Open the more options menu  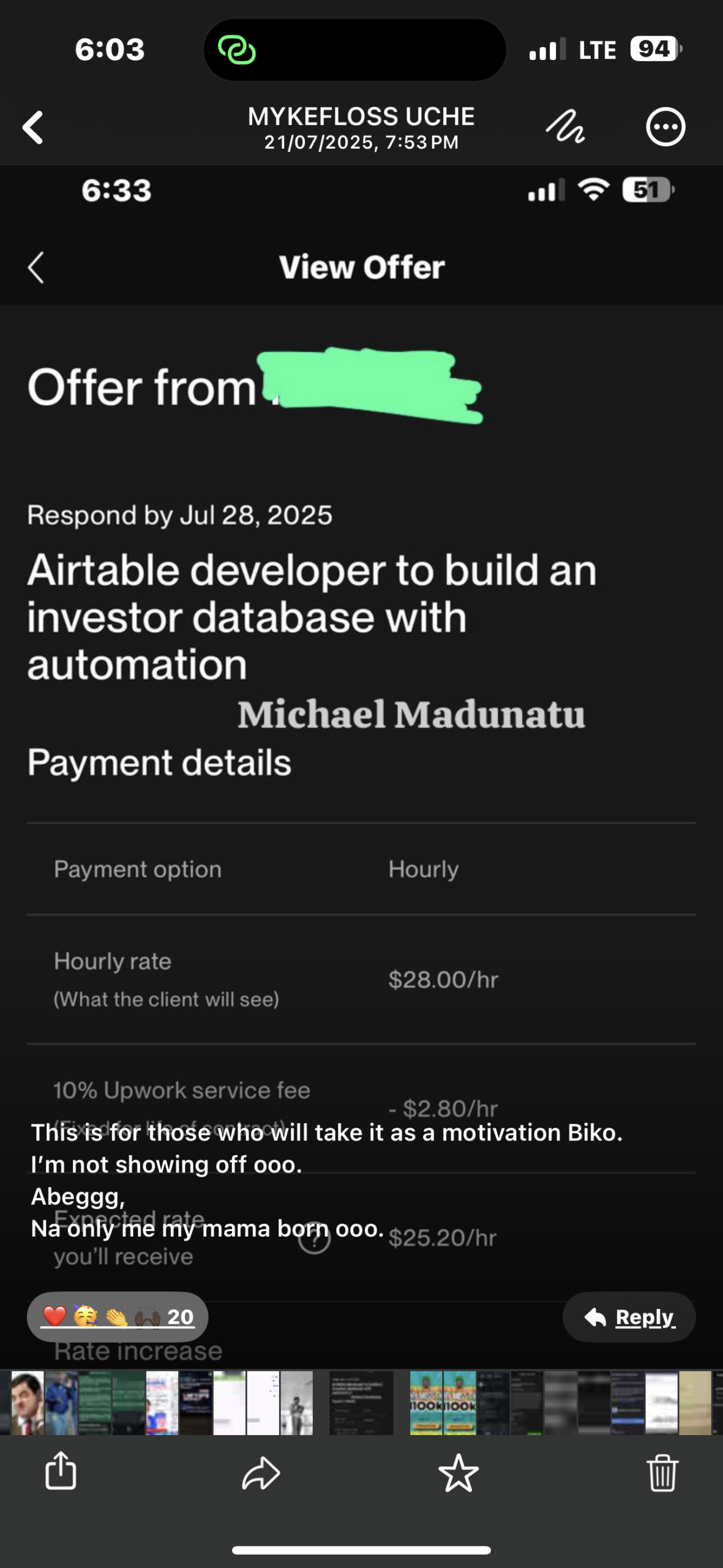click(665, 127)
